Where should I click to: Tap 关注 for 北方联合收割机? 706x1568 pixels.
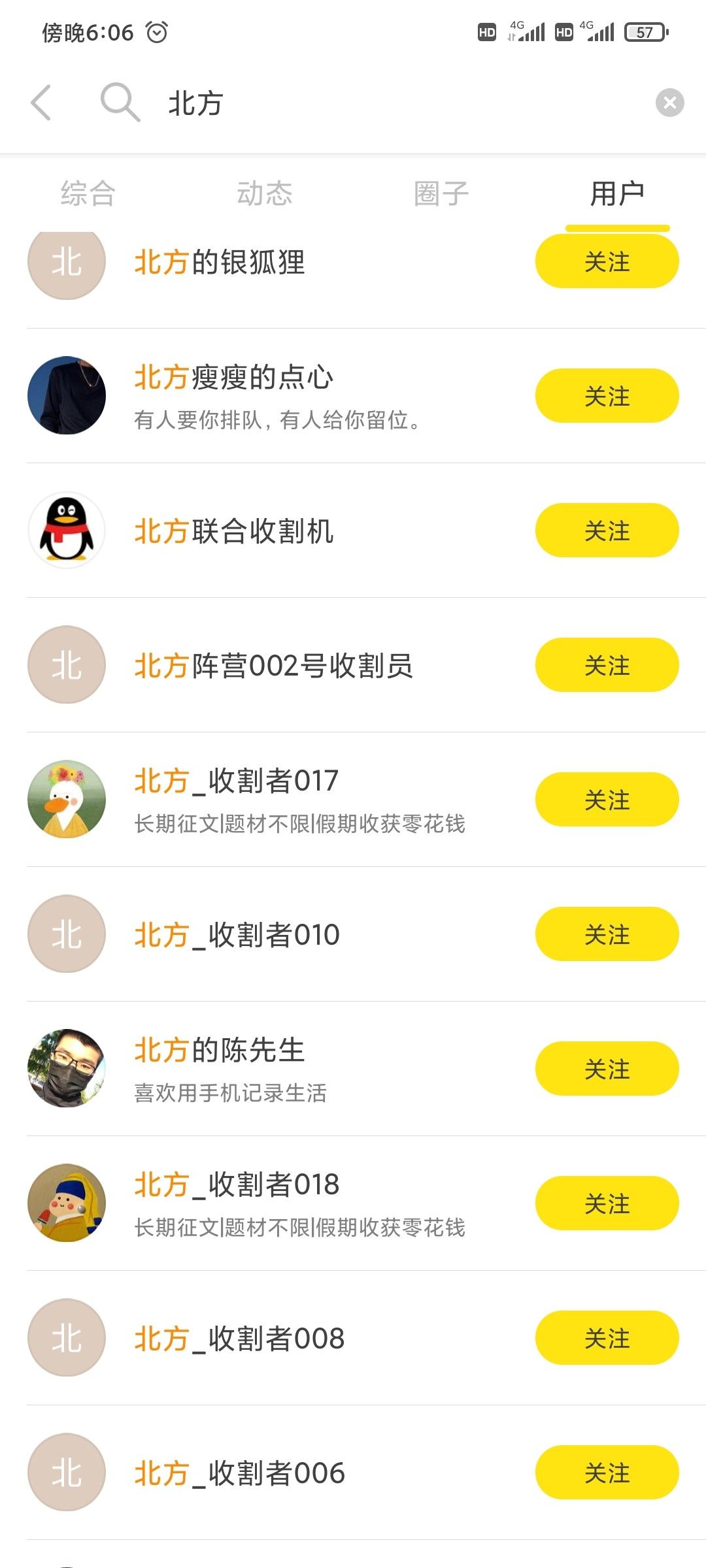(x=607, y=531)
